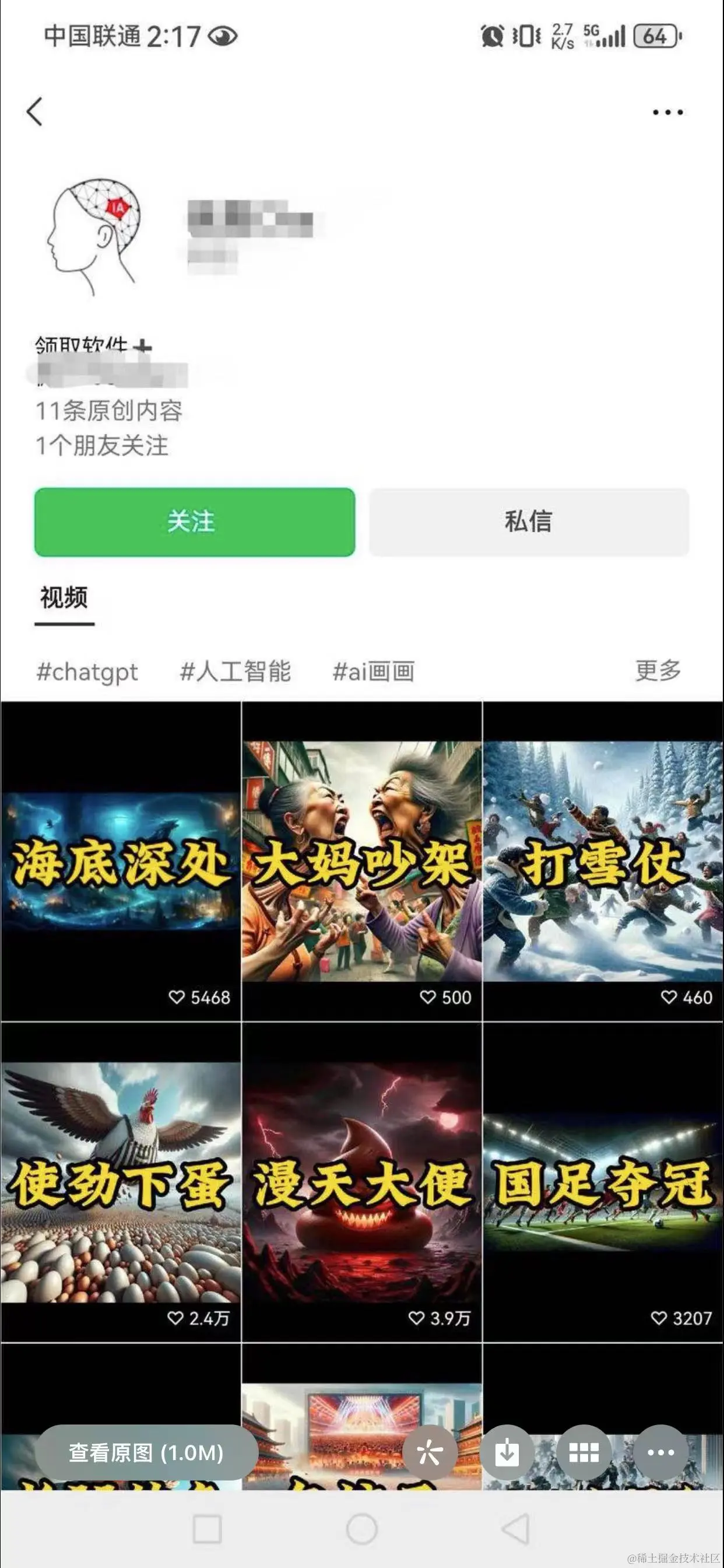The image size is (724, 1568).
Task: Follow this account with 关注
Action: tap(194, 521)
